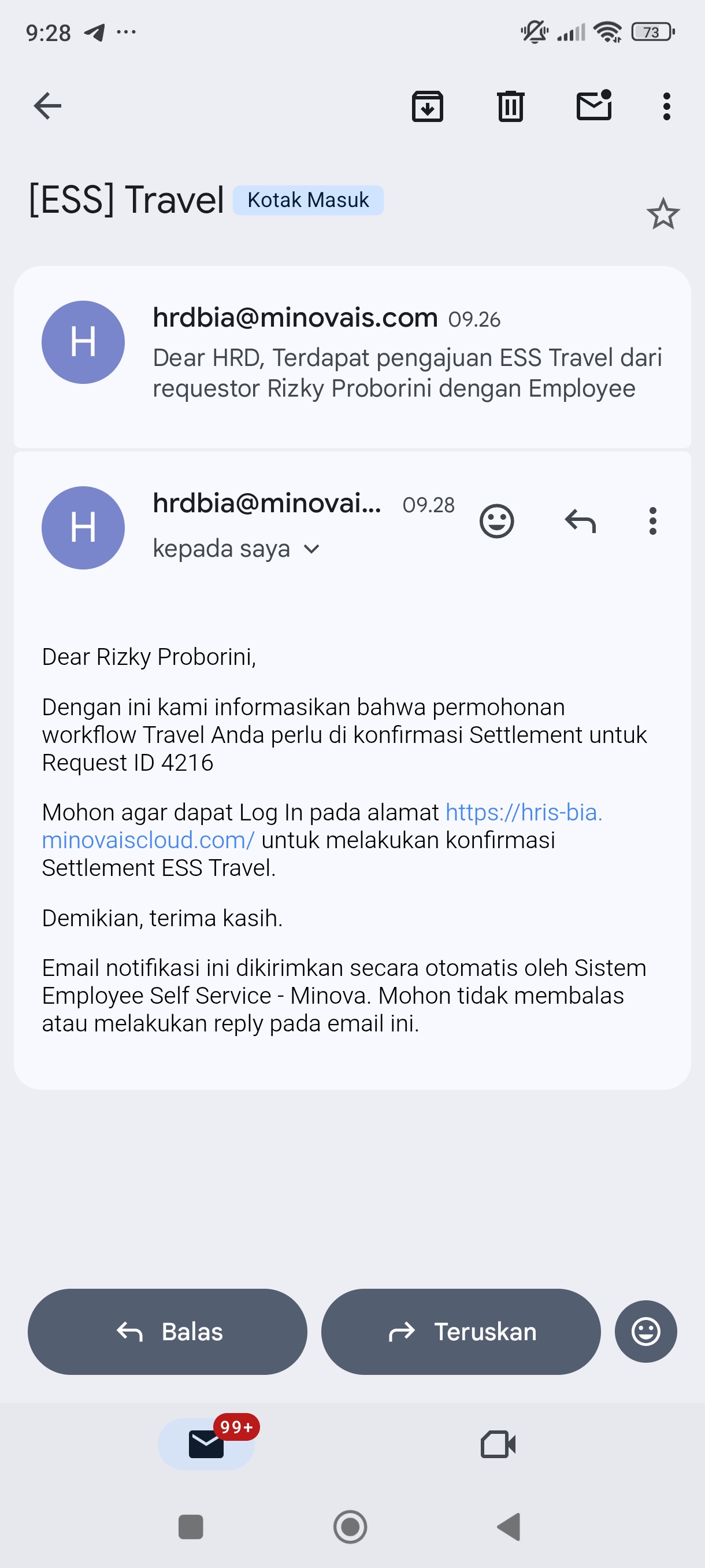View sender avatar of the 09.28 message
This screenshot has height=1568, width=705.
[83, 528]
